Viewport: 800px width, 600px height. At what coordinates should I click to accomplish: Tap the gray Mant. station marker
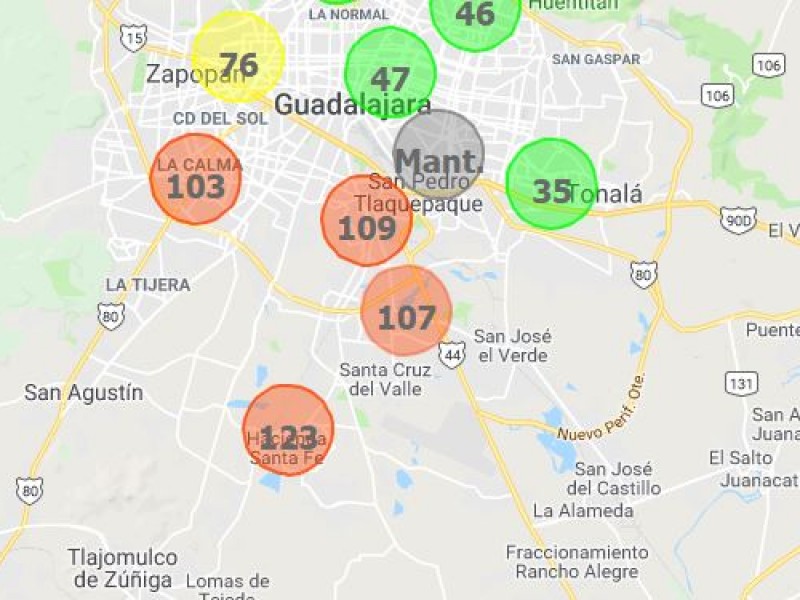[438, 154]
